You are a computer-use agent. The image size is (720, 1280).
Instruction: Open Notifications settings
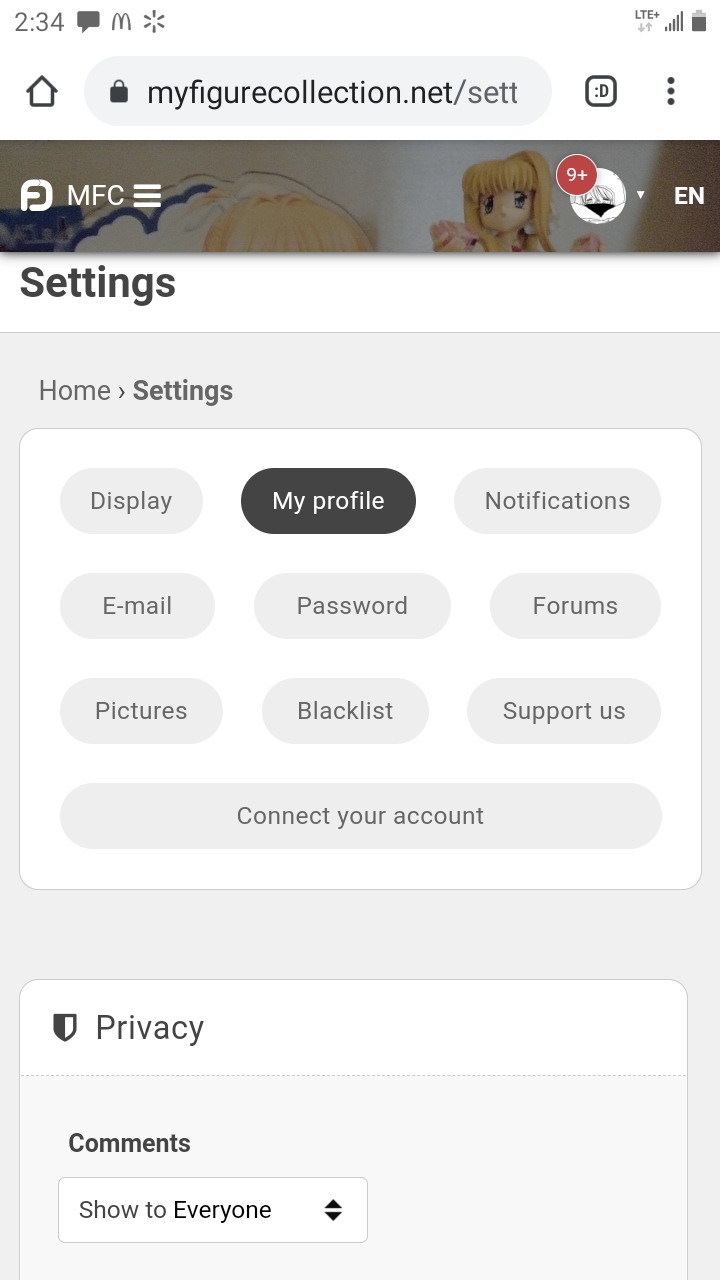click(x=557, y=501)
